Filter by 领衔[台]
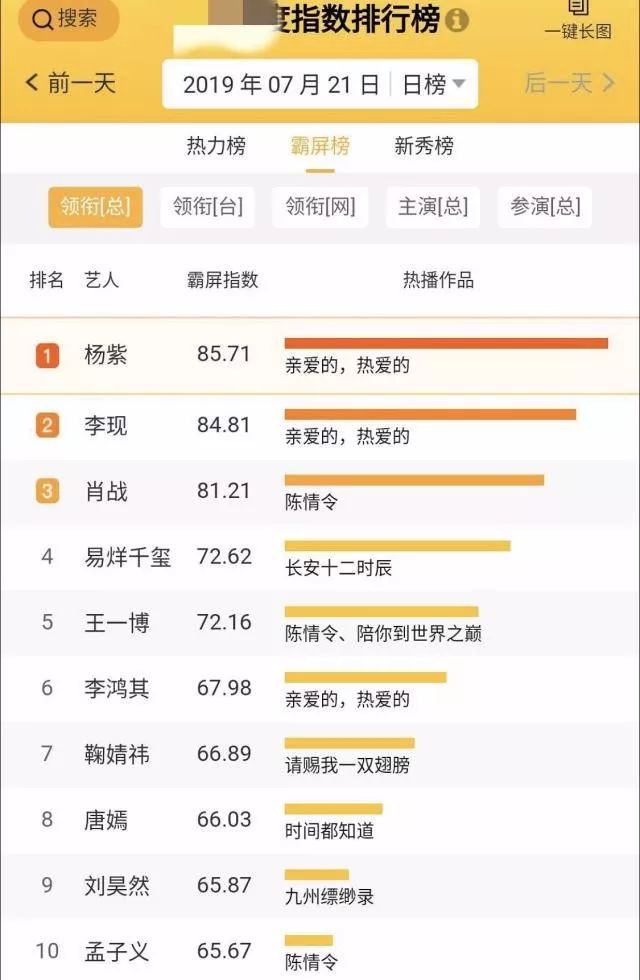 pyautogui.click(x=208, y=207)
